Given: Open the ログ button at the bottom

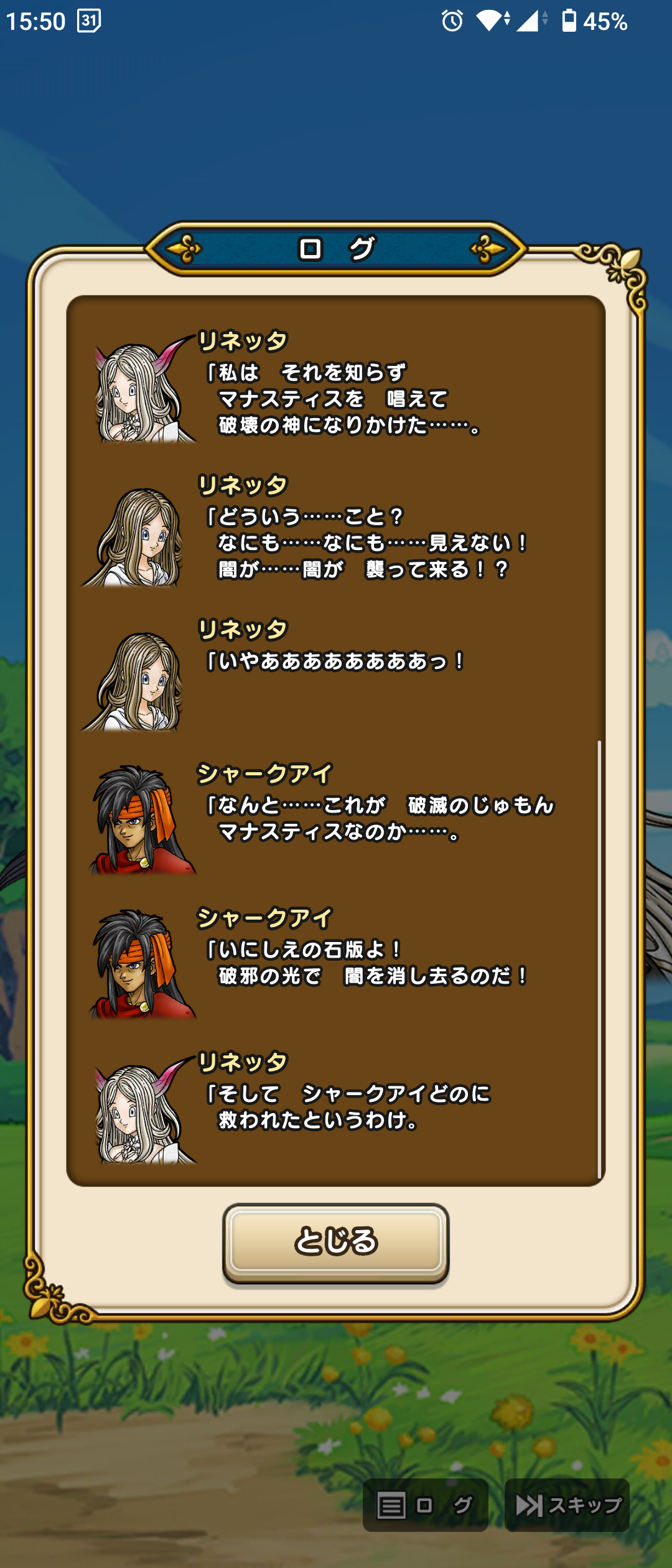Looking at the screenshot, I should (x=425, y=1506).
